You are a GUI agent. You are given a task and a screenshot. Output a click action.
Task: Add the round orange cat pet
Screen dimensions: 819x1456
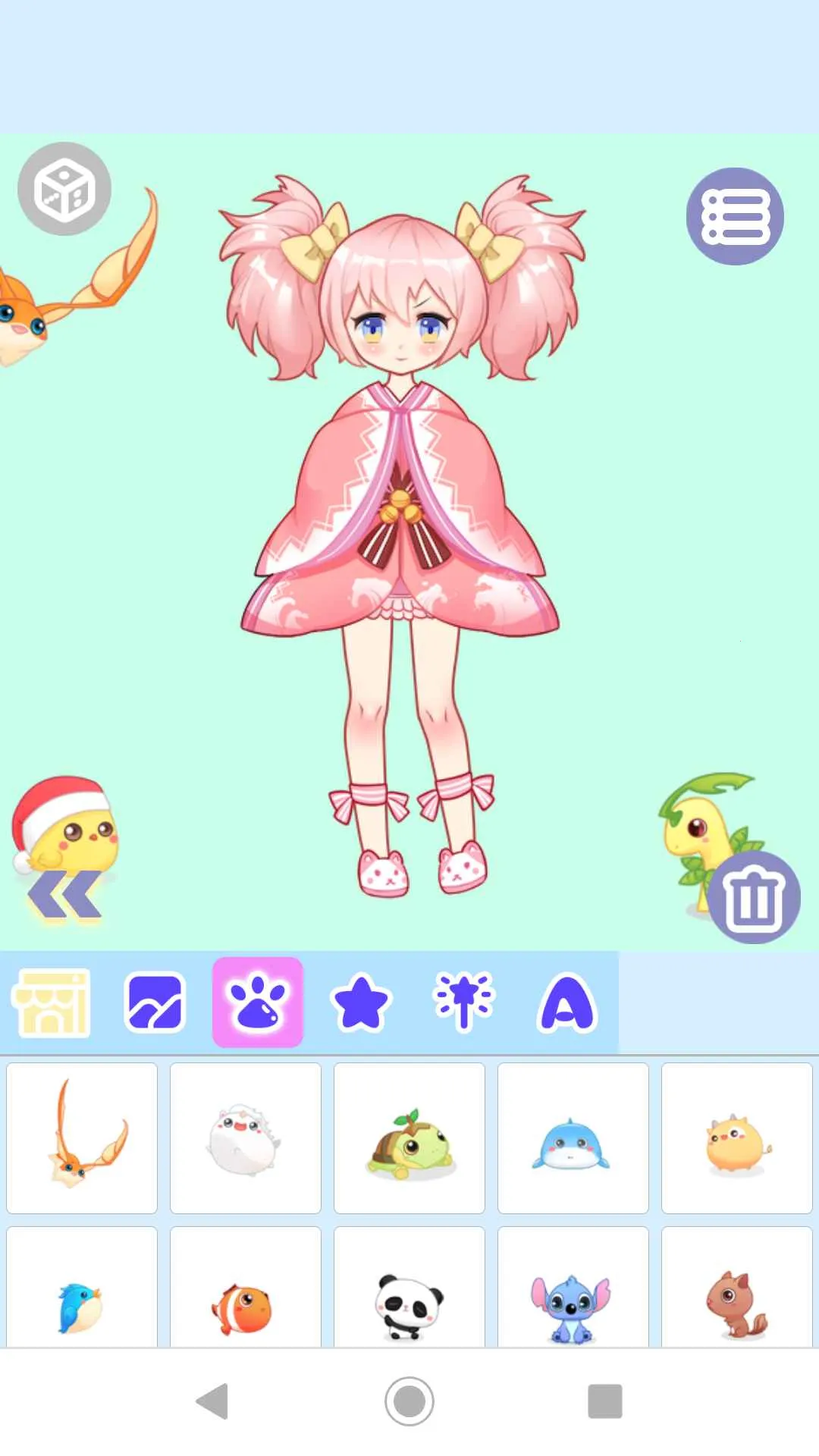pos(737,1137)
